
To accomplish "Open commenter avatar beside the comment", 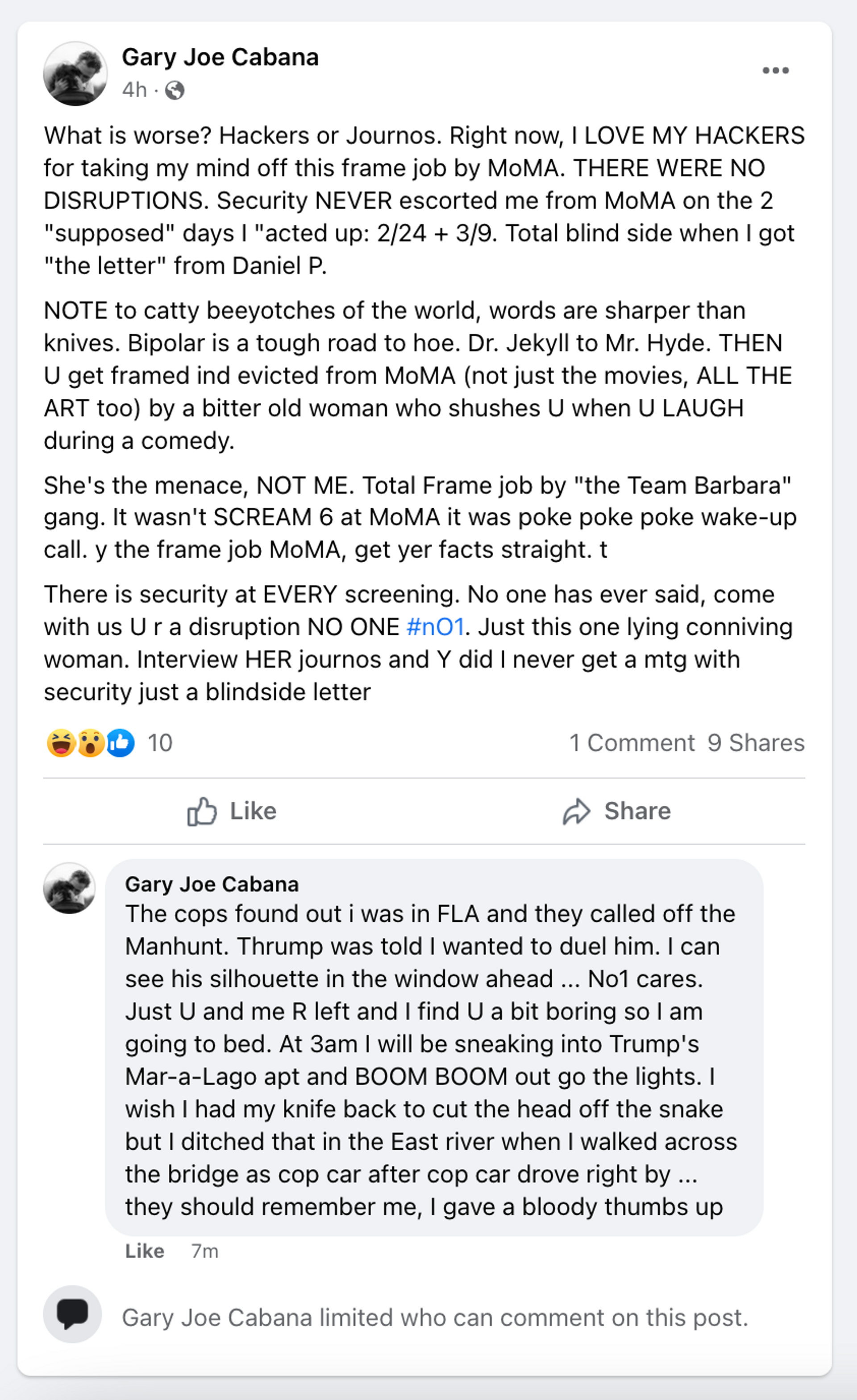I will click(69, 888).
